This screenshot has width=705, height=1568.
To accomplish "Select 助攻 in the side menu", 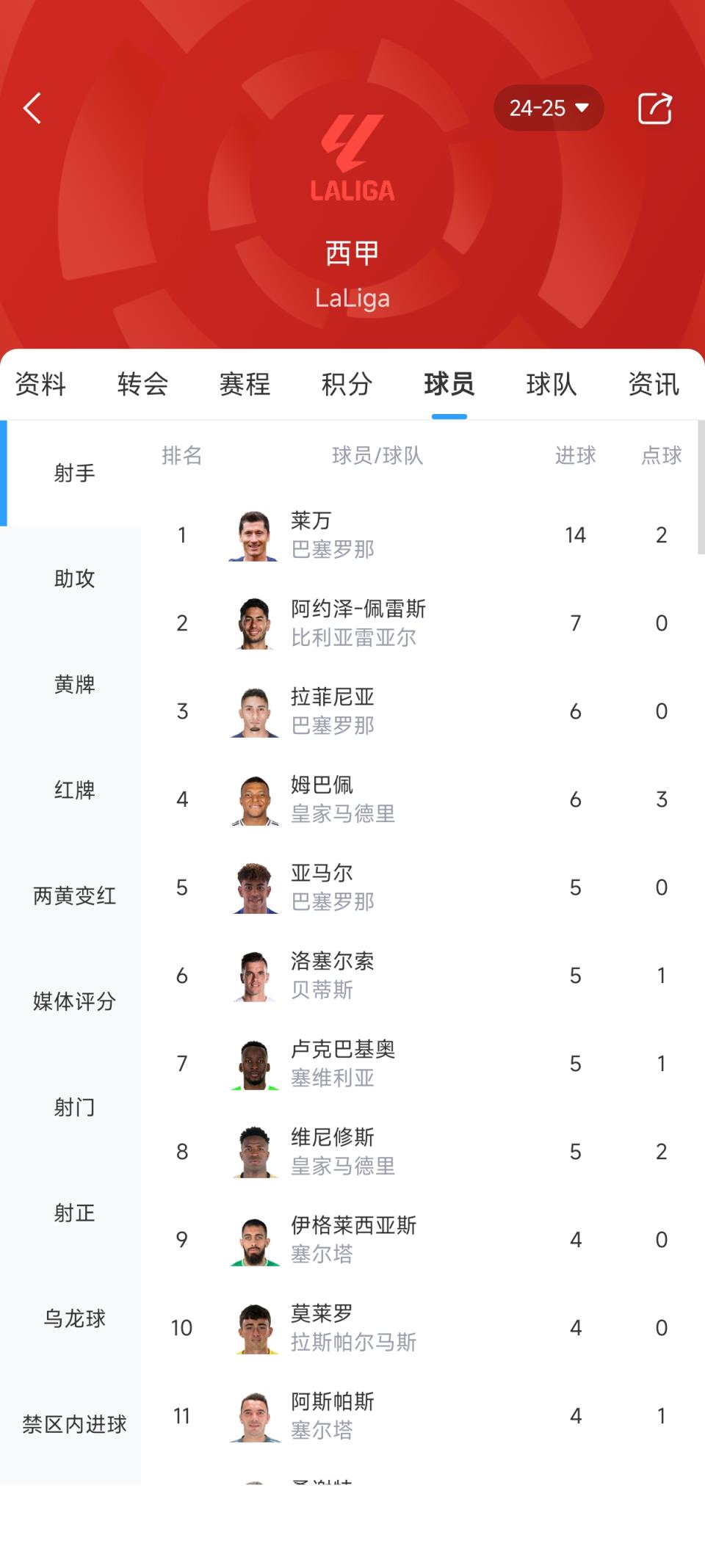I will [74, 578].
